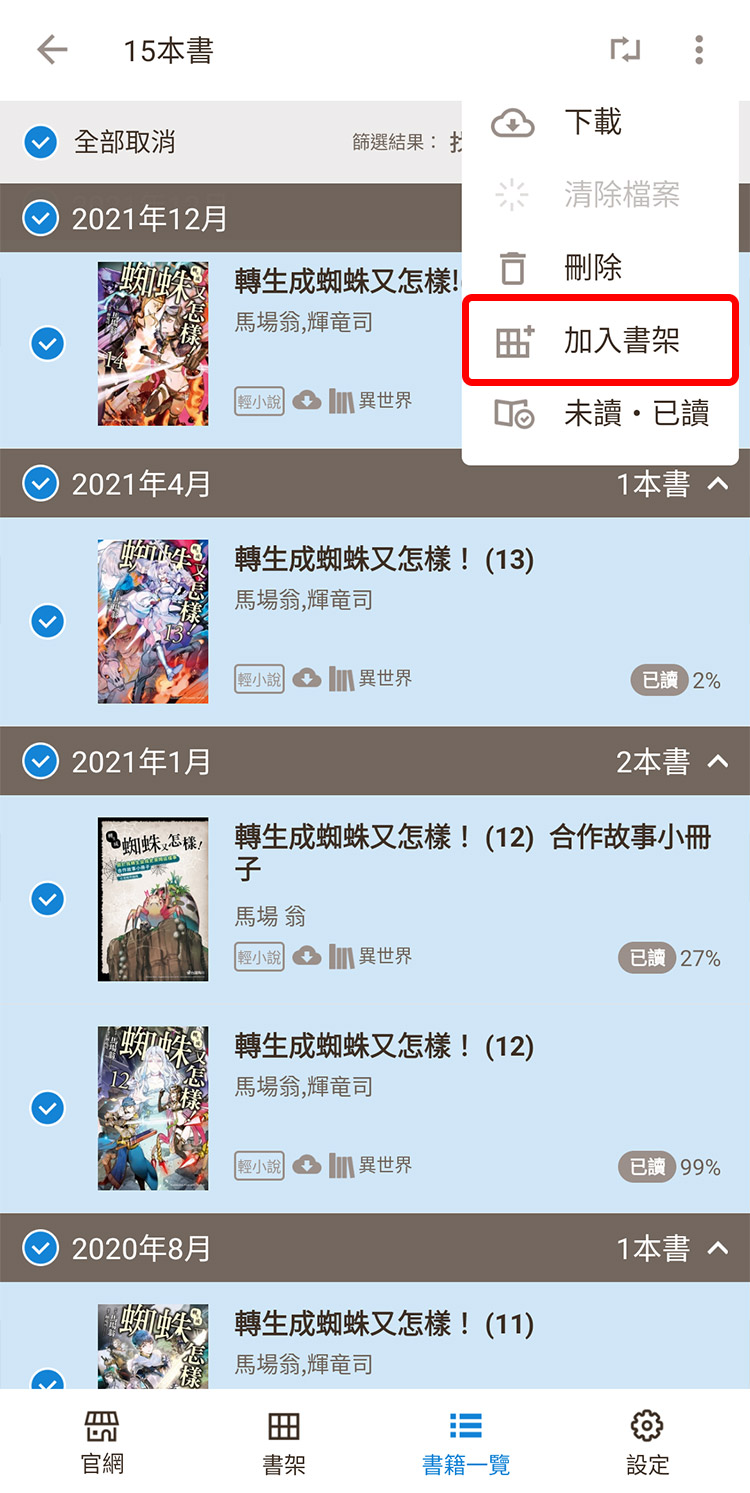The height and width of the screenshot is (1493, 750).
Task: Tap the sync/switch icon in the app bar
Action: pyautogui.click(x=626, y=50)
